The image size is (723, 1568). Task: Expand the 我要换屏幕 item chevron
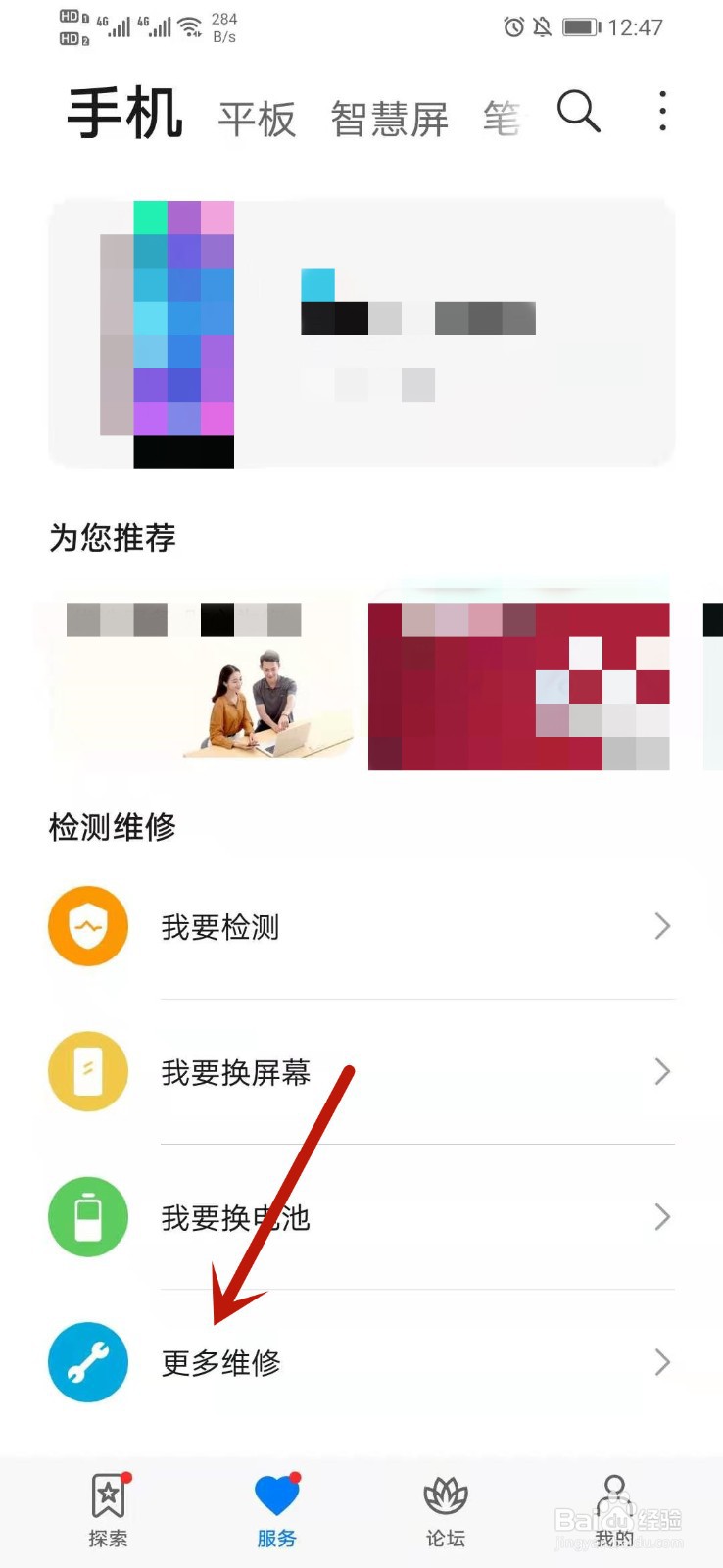point(662,1071)
